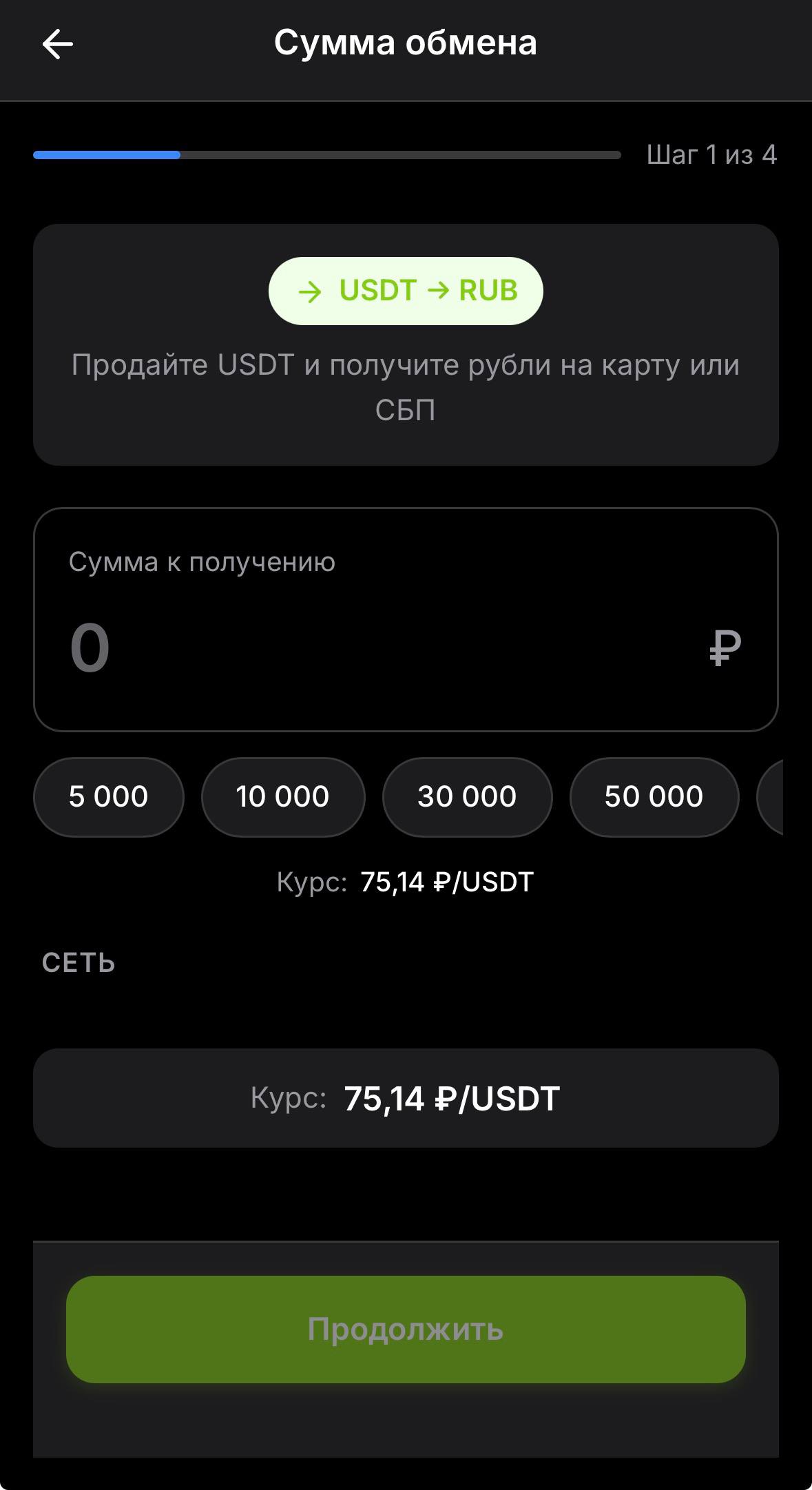This screenshot has width=812, height=1490.
Task: Tap the СЕТЬ section label
Action: (x=78, y=962)
